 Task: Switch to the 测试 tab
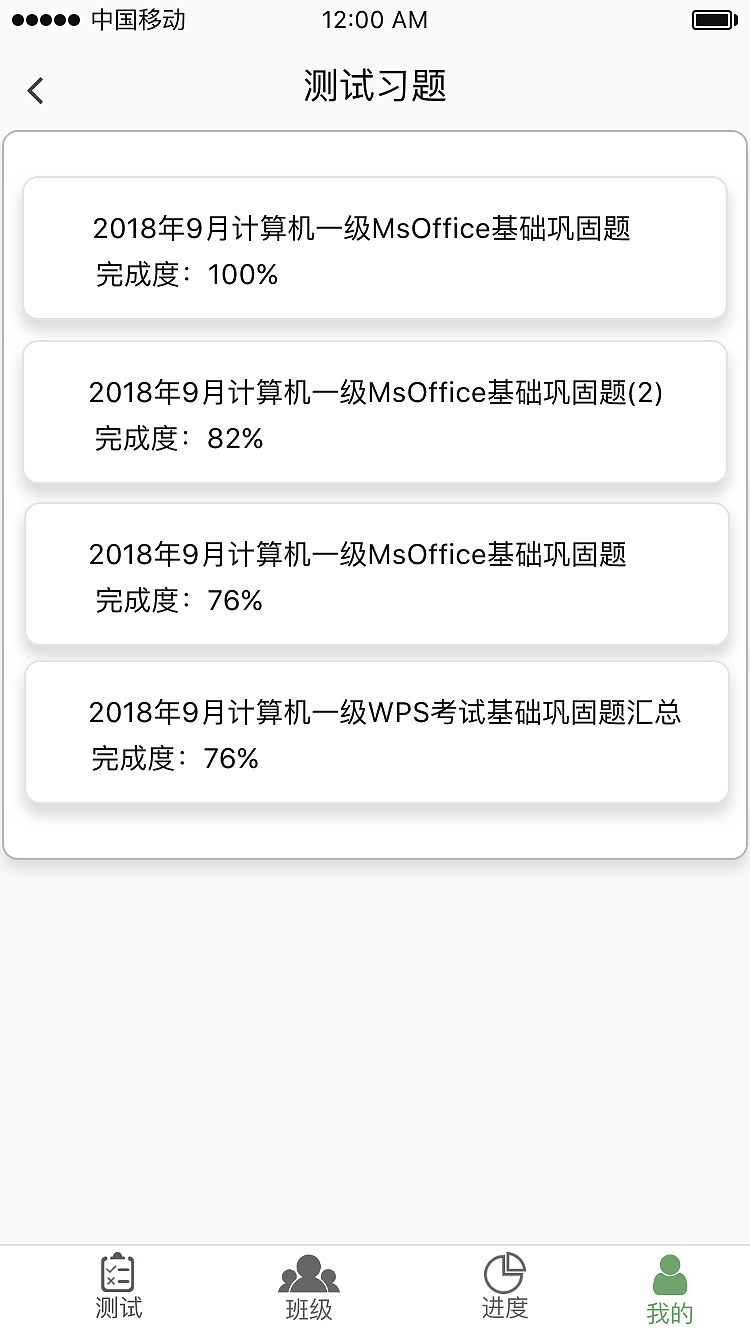(x=119, y=1307)
